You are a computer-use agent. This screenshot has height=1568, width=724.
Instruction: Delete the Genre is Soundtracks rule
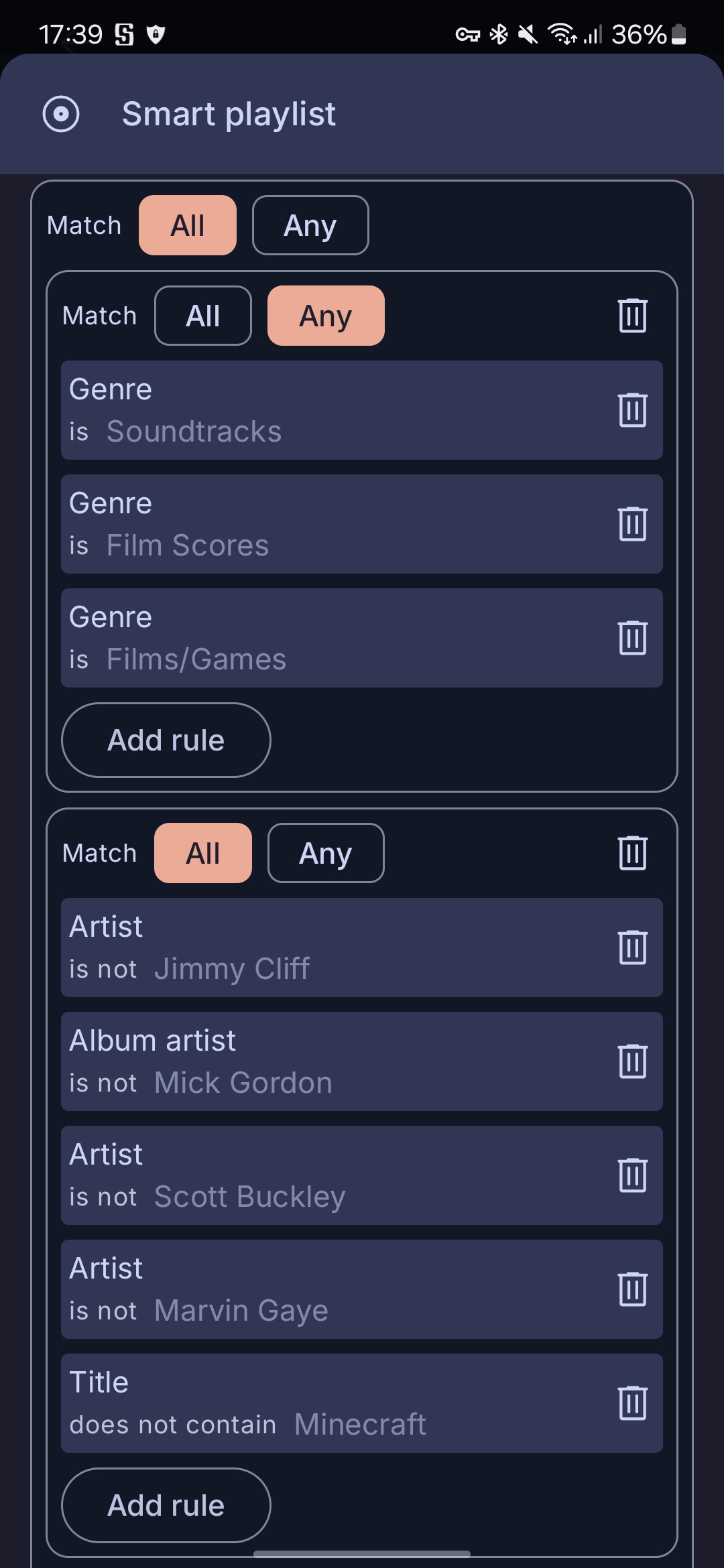(x=632, y=409)
